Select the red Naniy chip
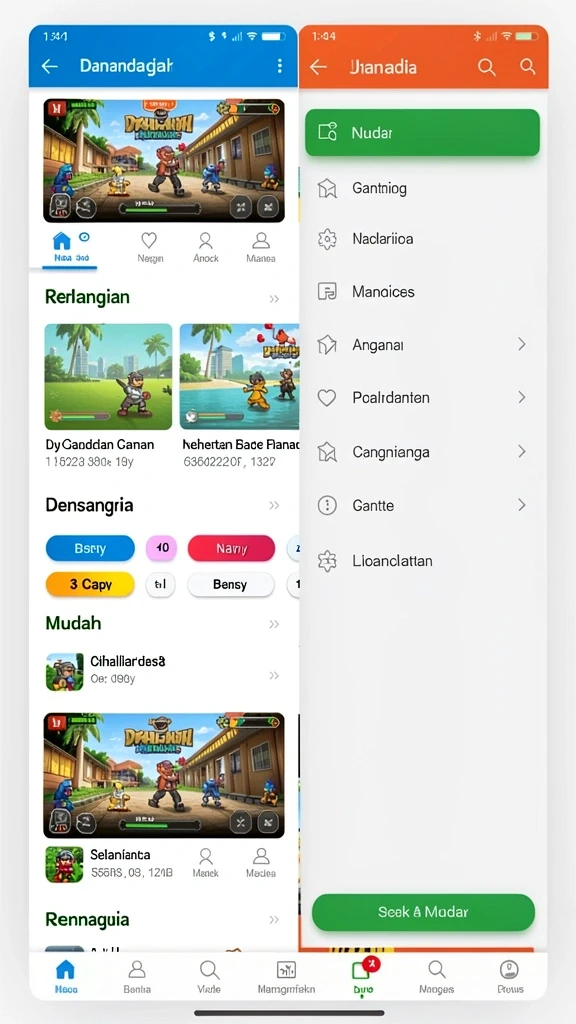 pos(231,549)
